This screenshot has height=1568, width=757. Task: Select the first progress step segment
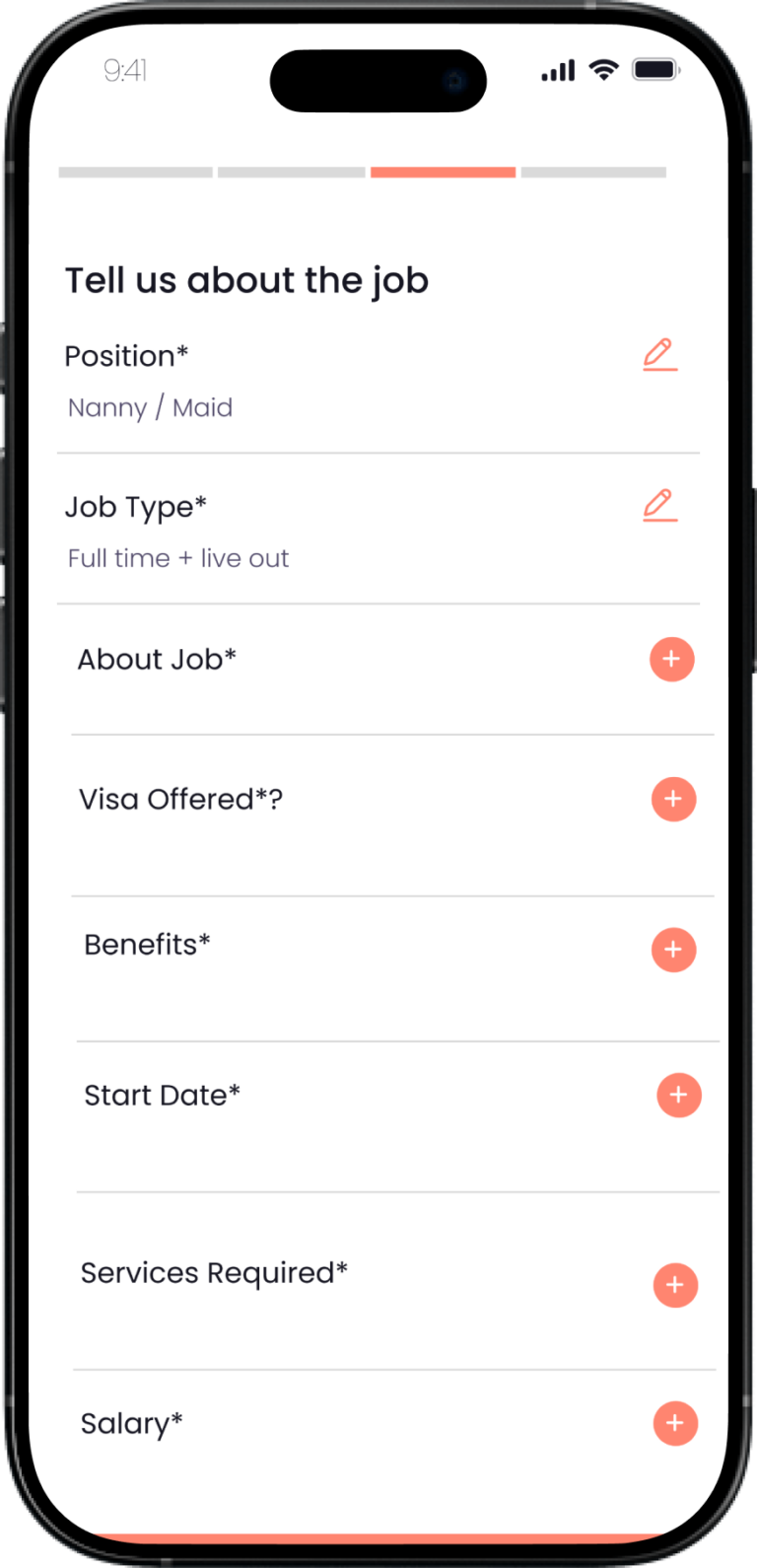[x=135, y=172]
